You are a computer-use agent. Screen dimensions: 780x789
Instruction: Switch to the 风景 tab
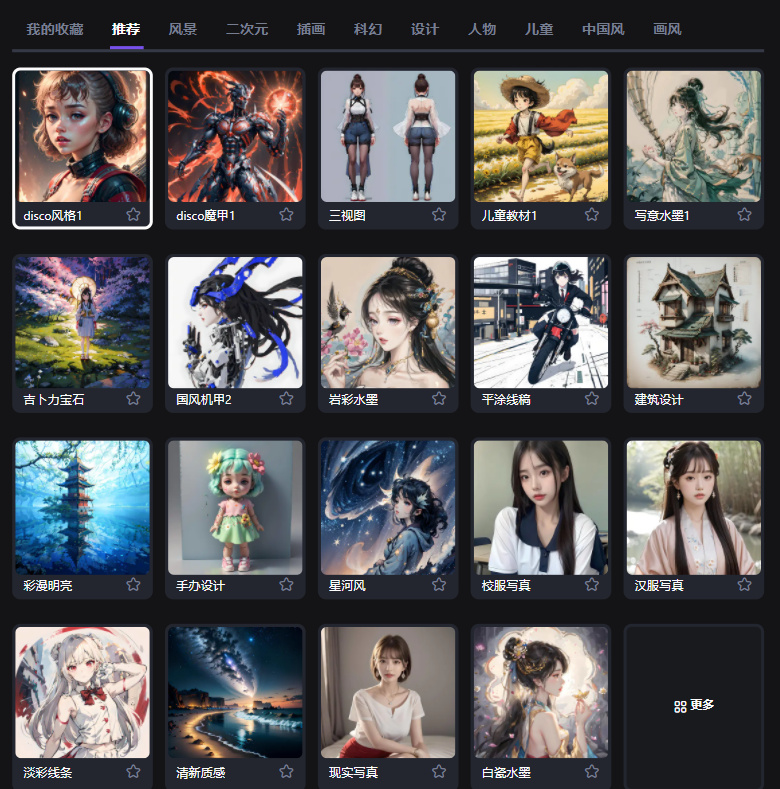click(x=183, y=29)
